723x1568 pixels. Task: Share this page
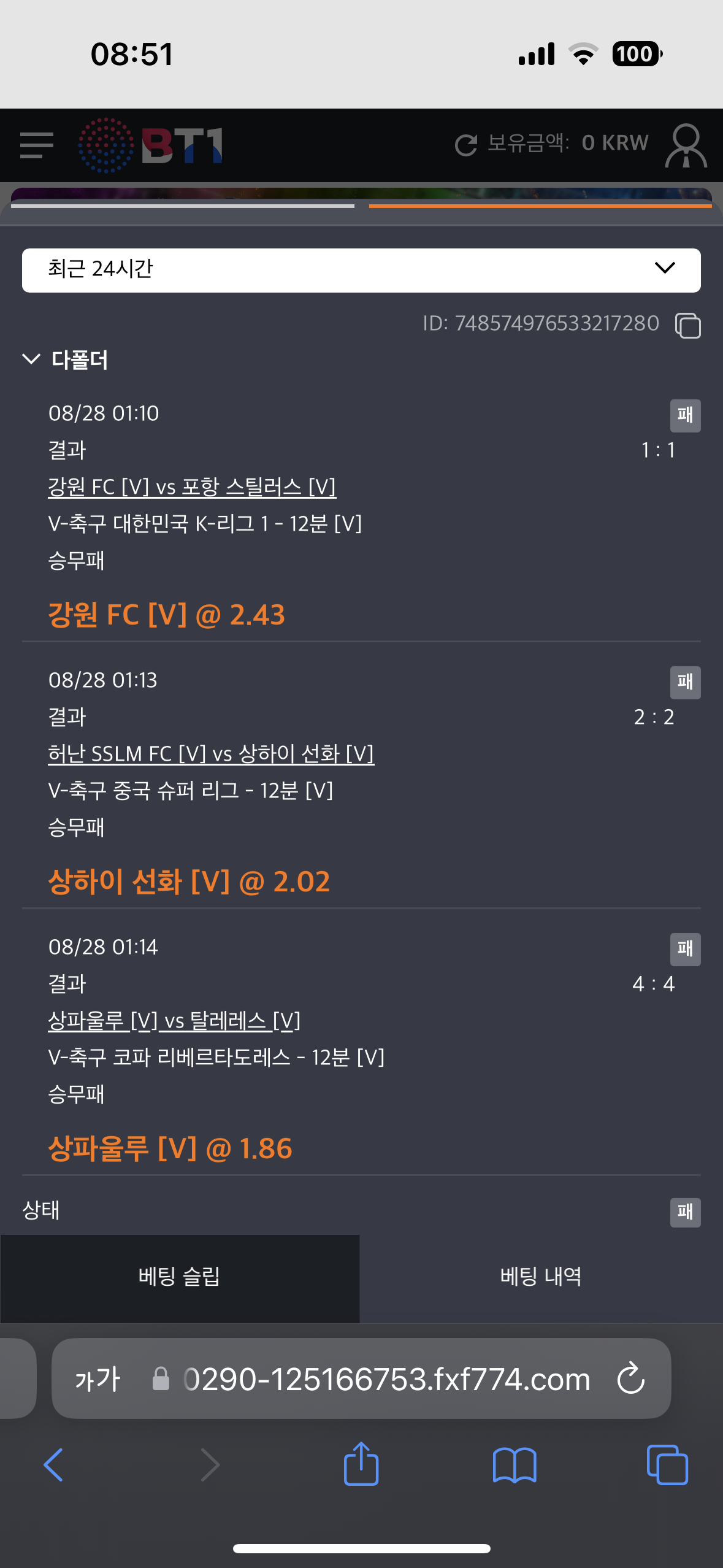tap(361, 1464)
